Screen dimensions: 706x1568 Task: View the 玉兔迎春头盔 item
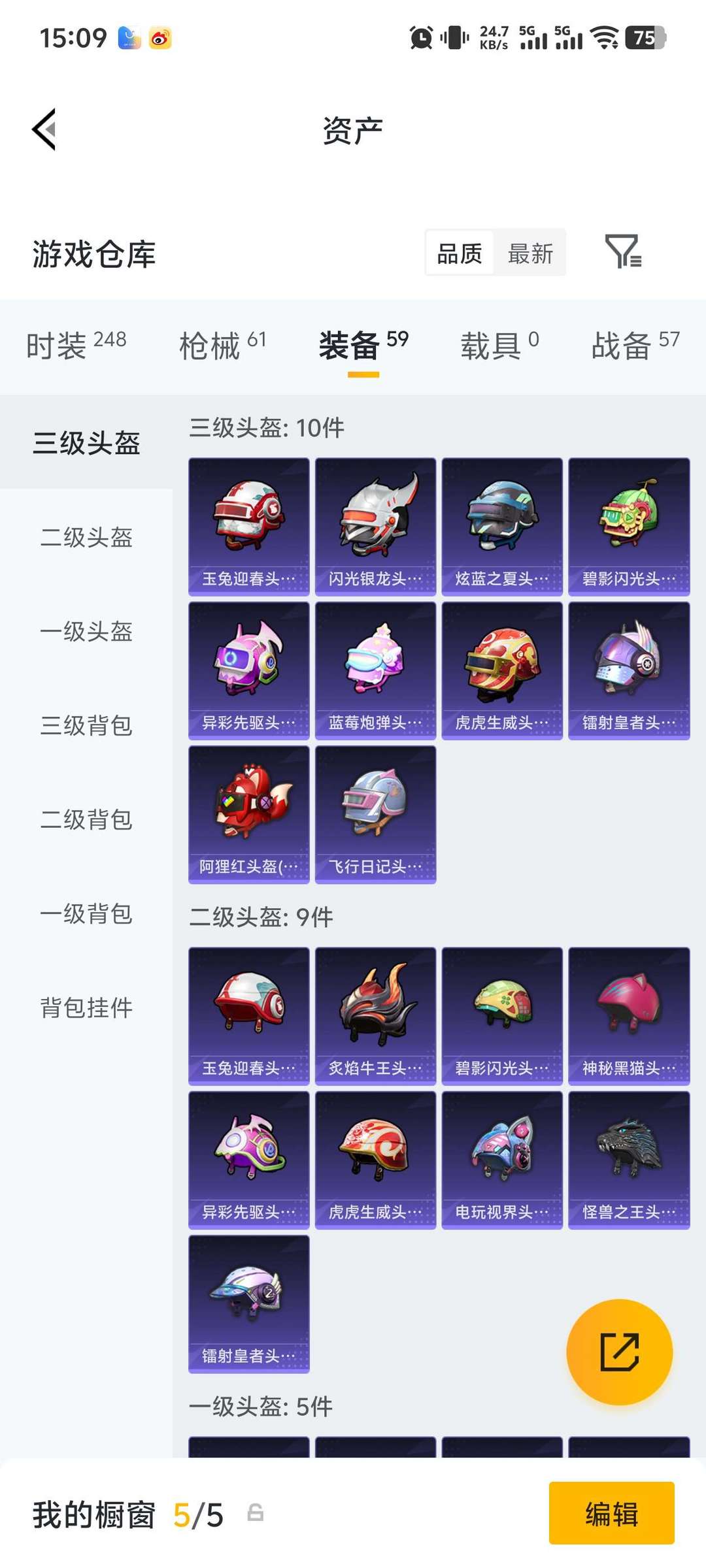pos(248,523)
